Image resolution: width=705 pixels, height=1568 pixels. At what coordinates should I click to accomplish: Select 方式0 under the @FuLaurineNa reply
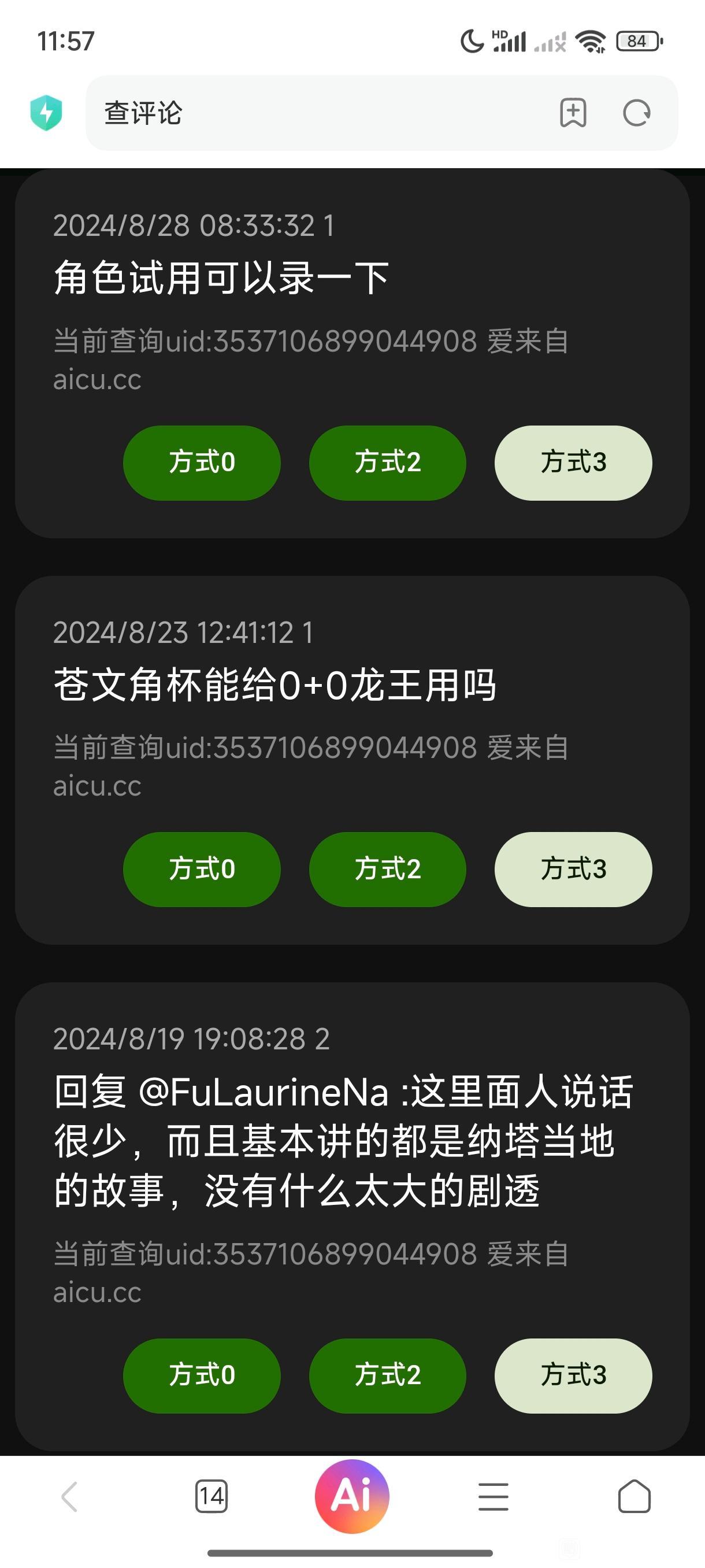pos(201,1375)
